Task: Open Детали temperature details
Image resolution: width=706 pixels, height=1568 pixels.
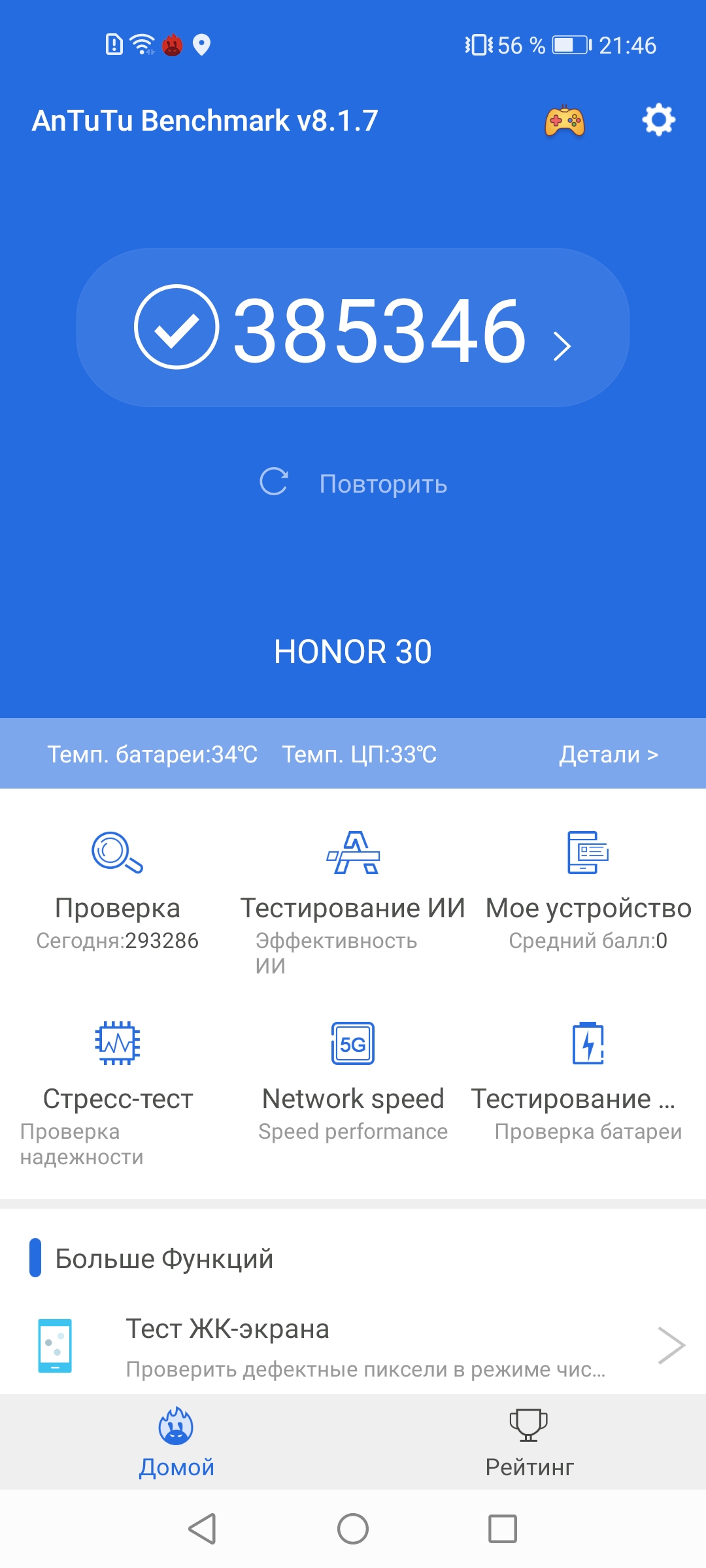Action: (x=608, y=755)
